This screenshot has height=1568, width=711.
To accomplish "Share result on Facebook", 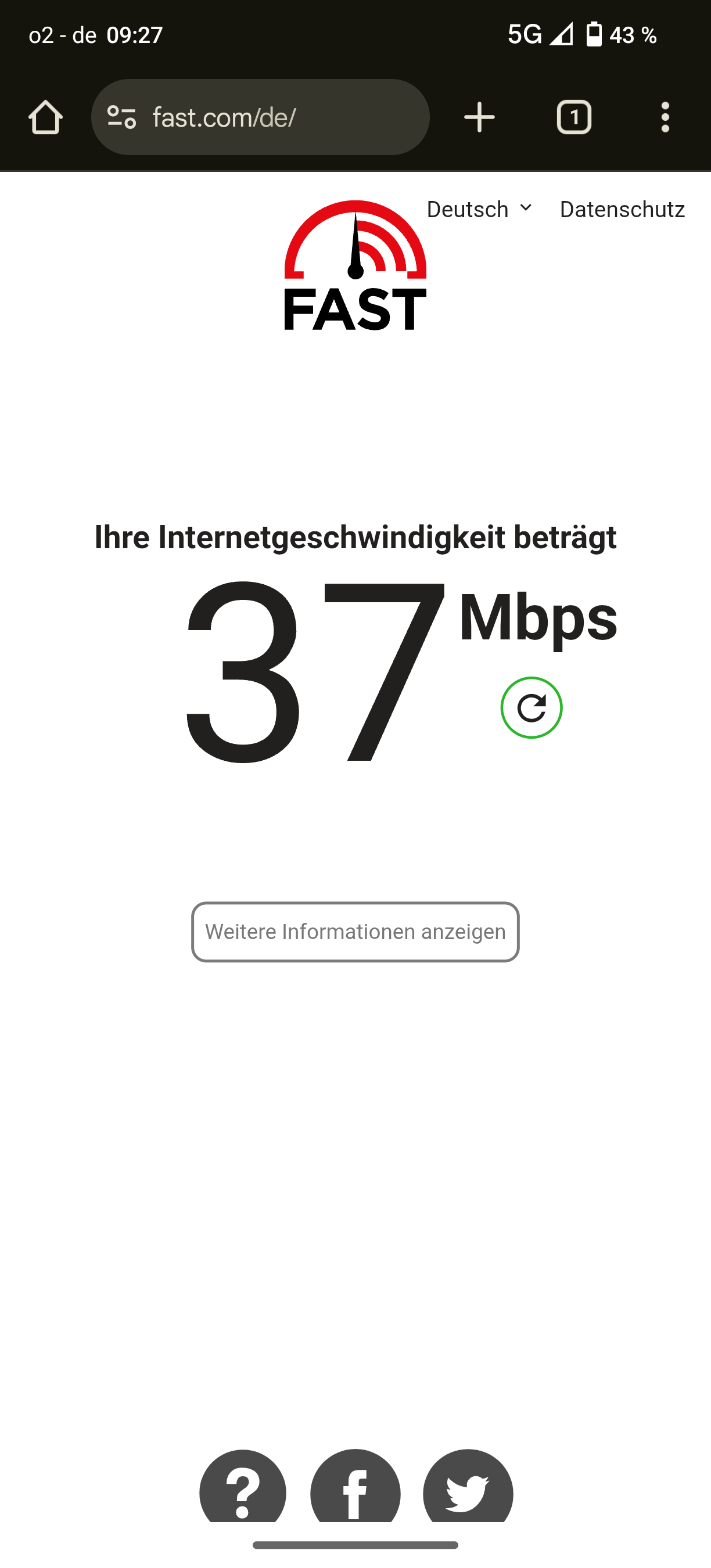I will pos(355,1489).
